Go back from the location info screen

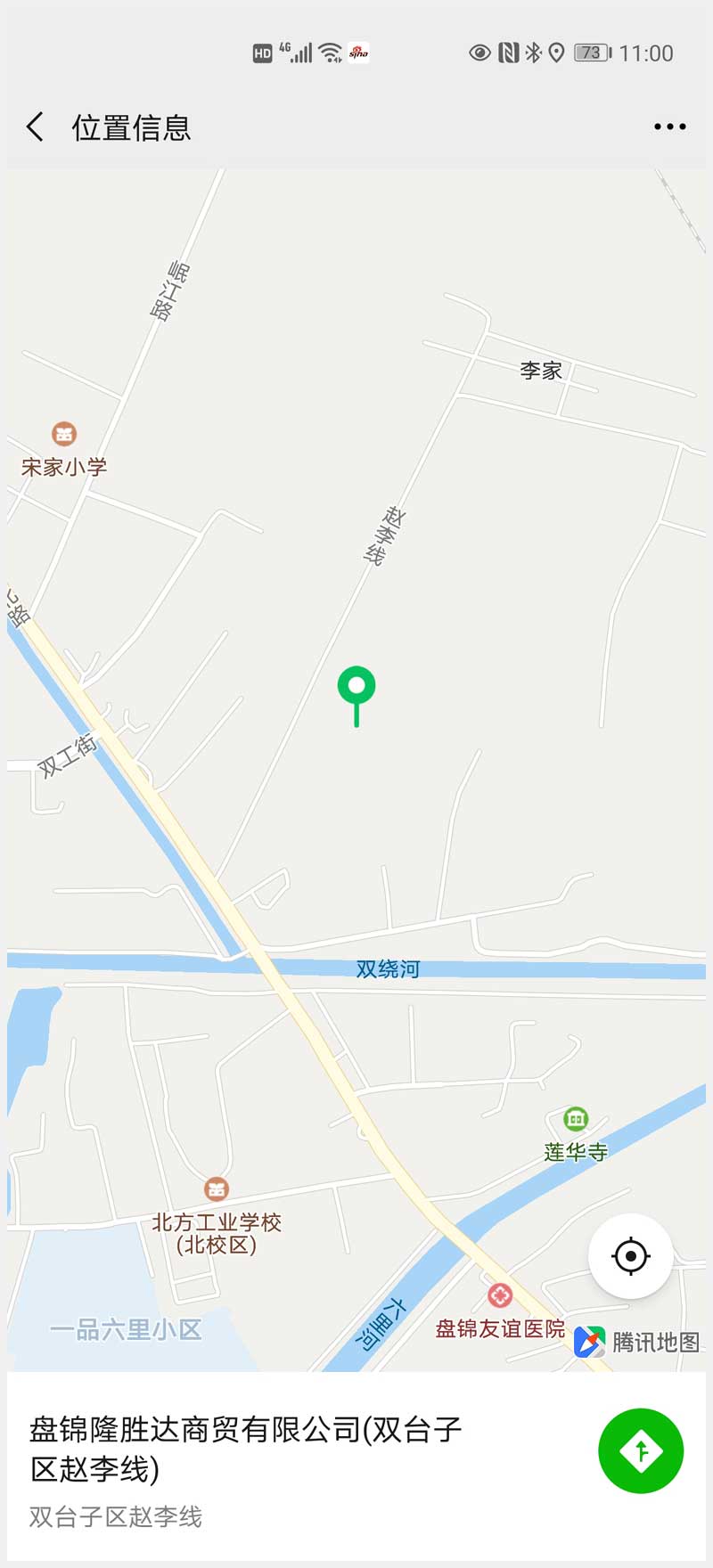(36, 127)
